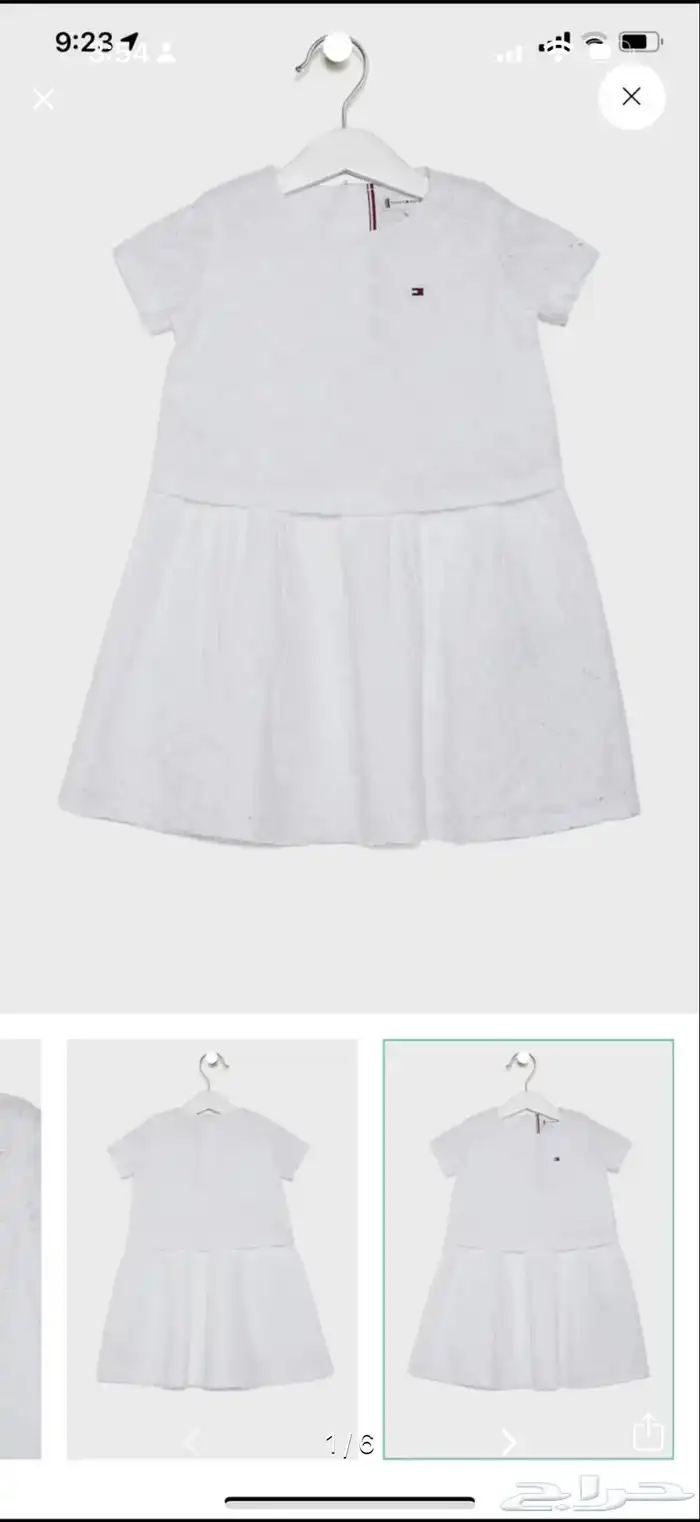Close the image viewer with the white X
Screen dimensions: 700x1522
tap(44, 99)
